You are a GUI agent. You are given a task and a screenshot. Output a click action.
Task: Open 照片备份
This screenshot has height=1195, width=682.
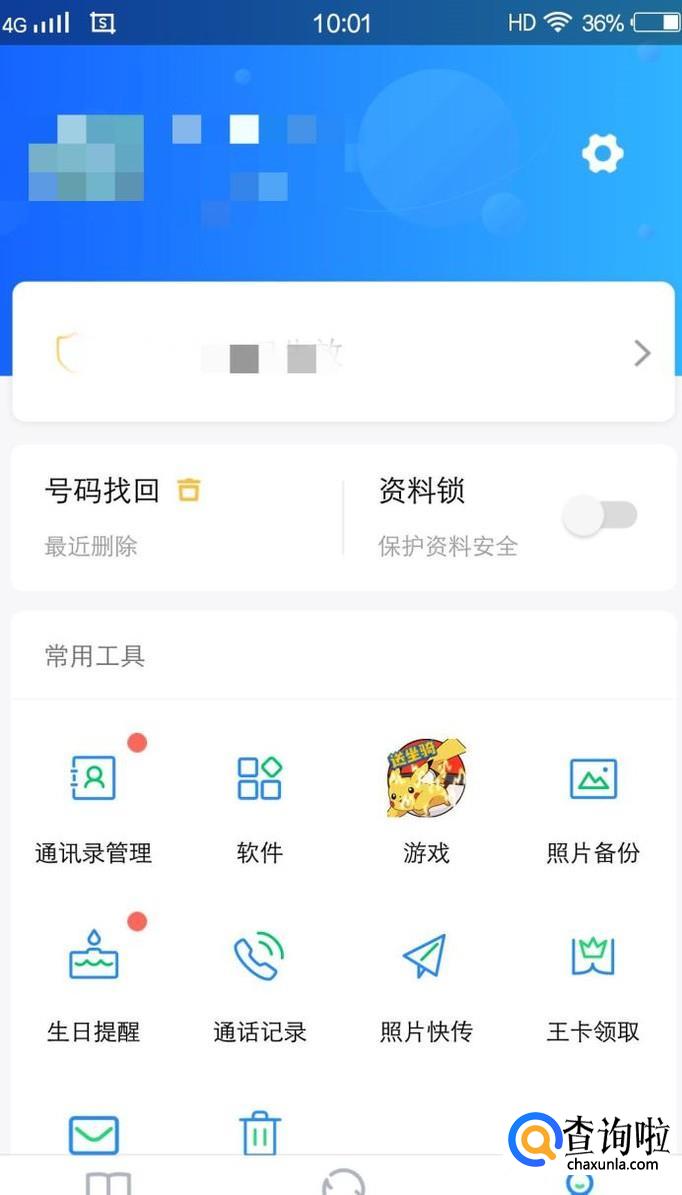(593, 800)
